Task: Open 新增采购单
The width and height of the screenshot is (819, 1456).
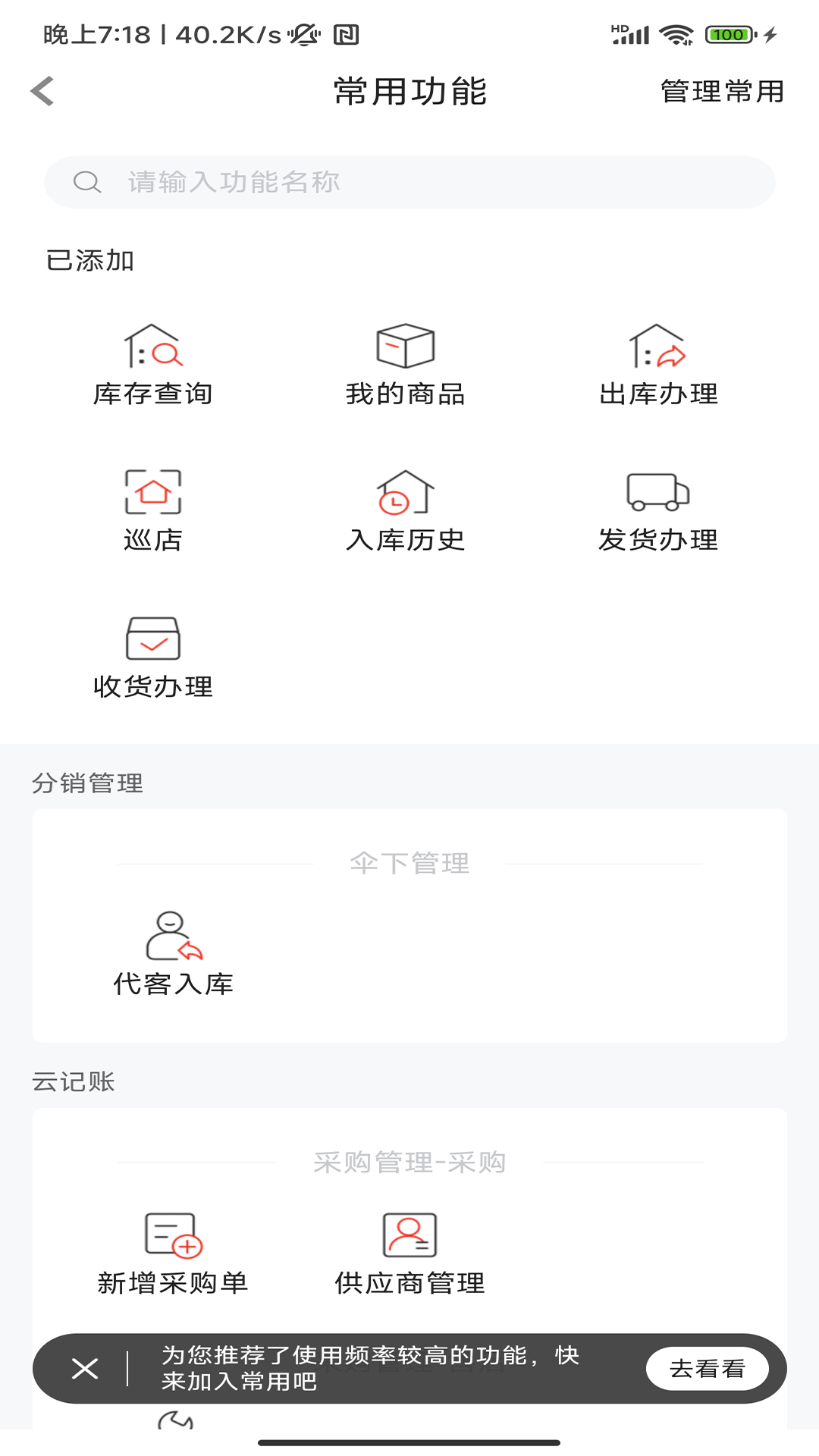Action: [173, 1254]
